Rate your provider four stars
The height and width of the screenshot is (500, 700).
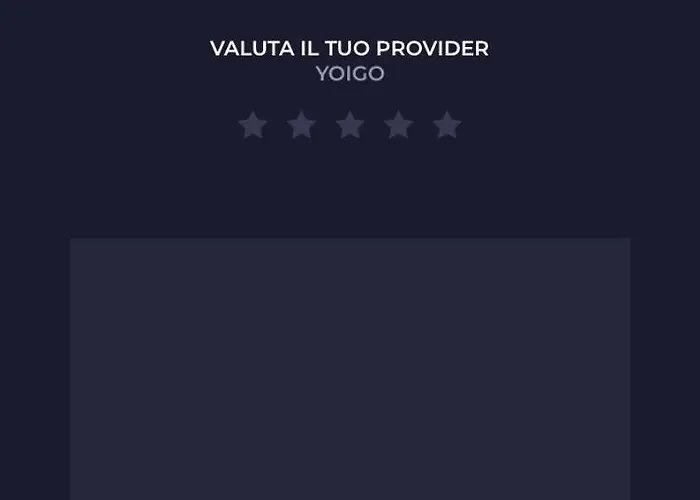(398, 126)
